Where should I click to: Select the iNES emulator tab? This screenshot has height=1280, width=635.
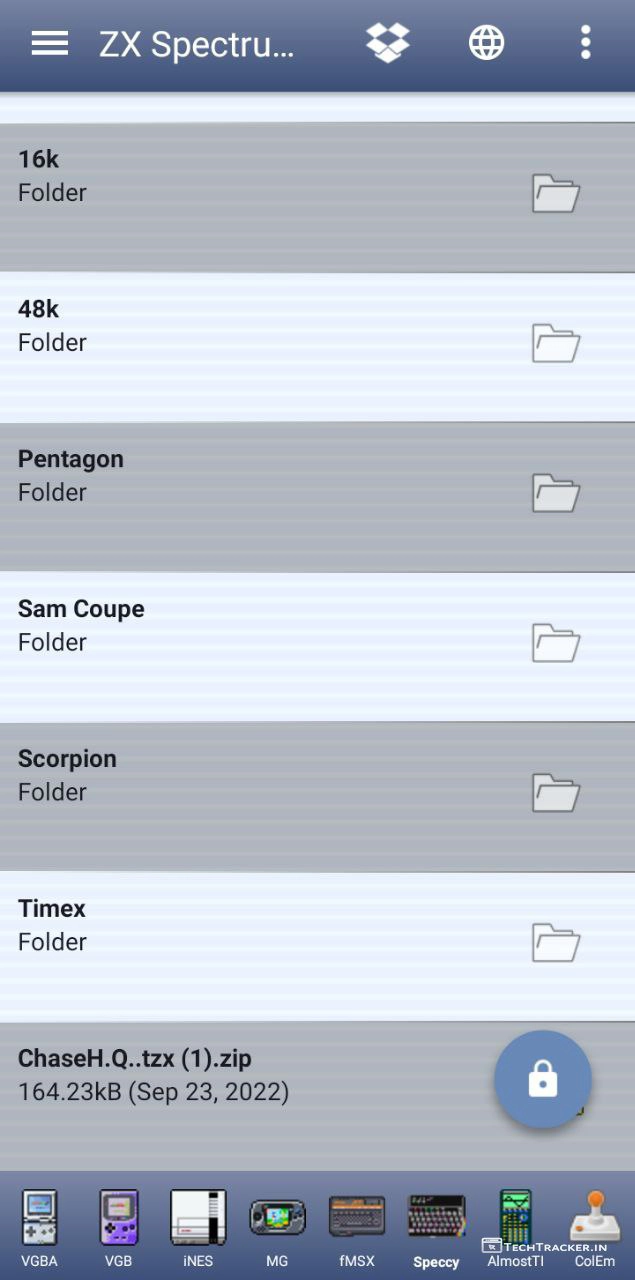click(x=198, y=1227)
